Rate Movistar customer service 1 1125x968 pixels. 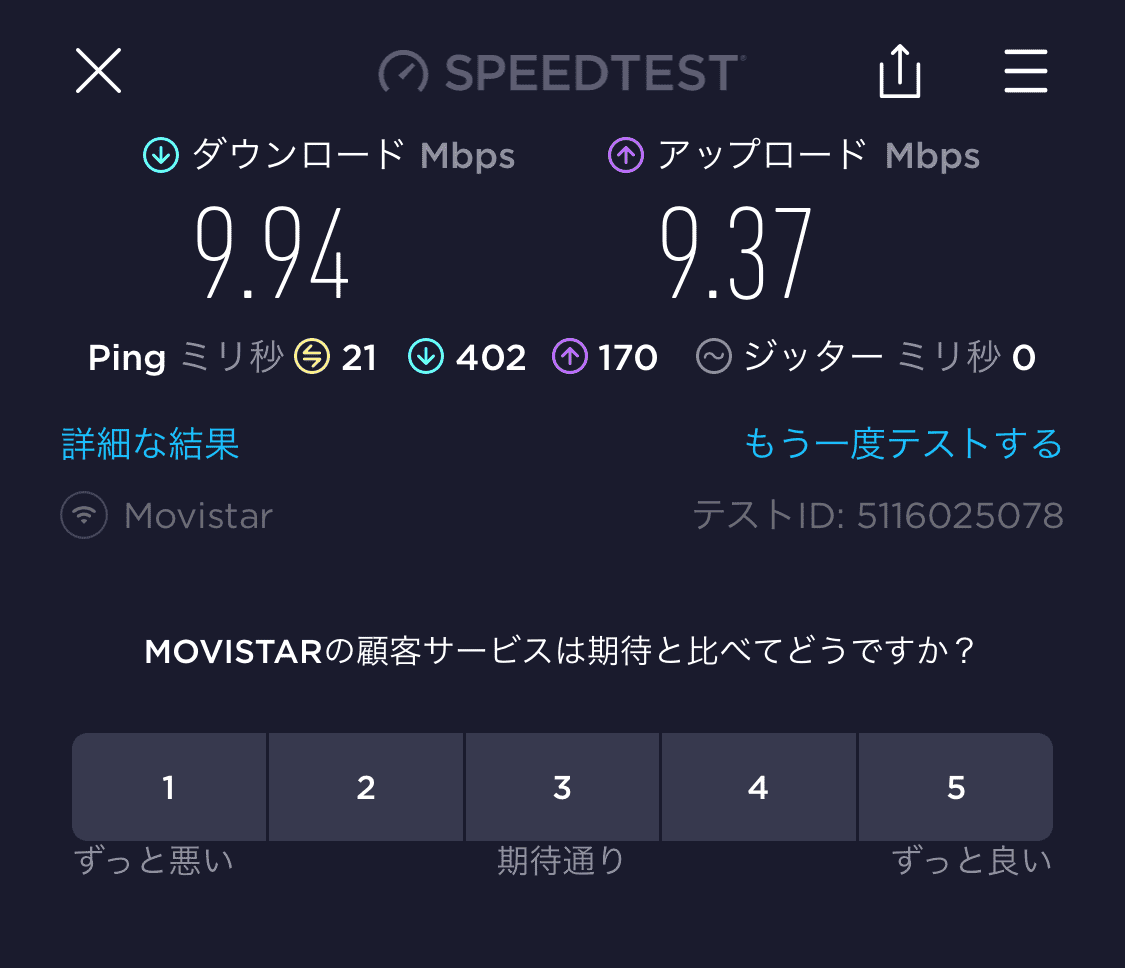click(169, 788)
